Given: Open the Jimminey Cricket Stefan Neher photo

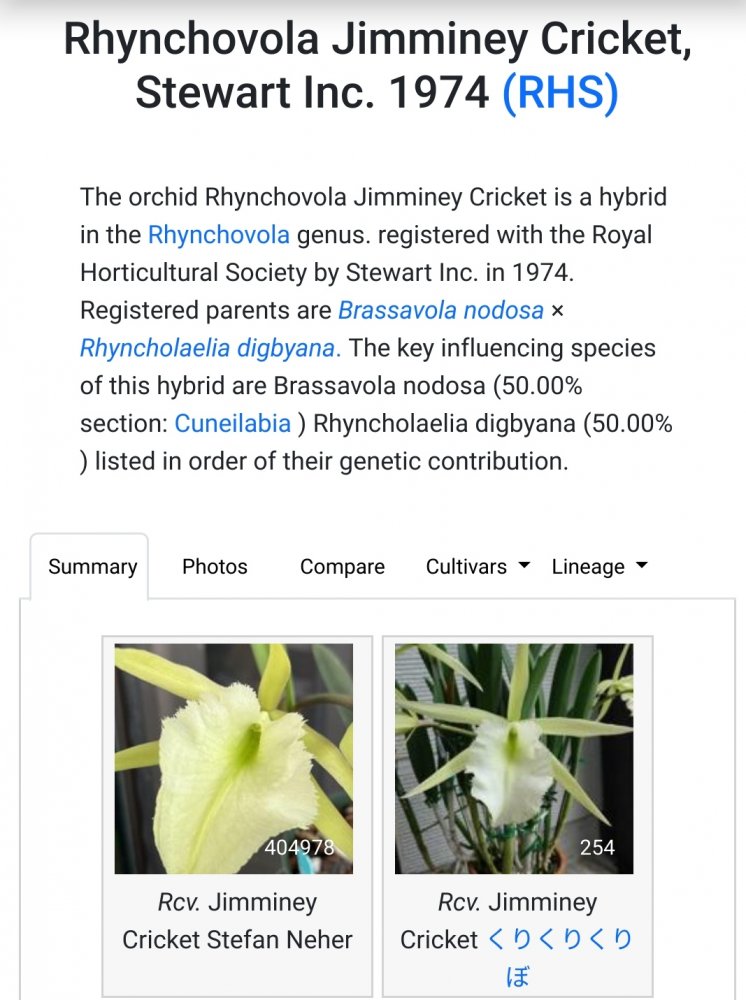Looking at the screenshot, I should point(234,760).
